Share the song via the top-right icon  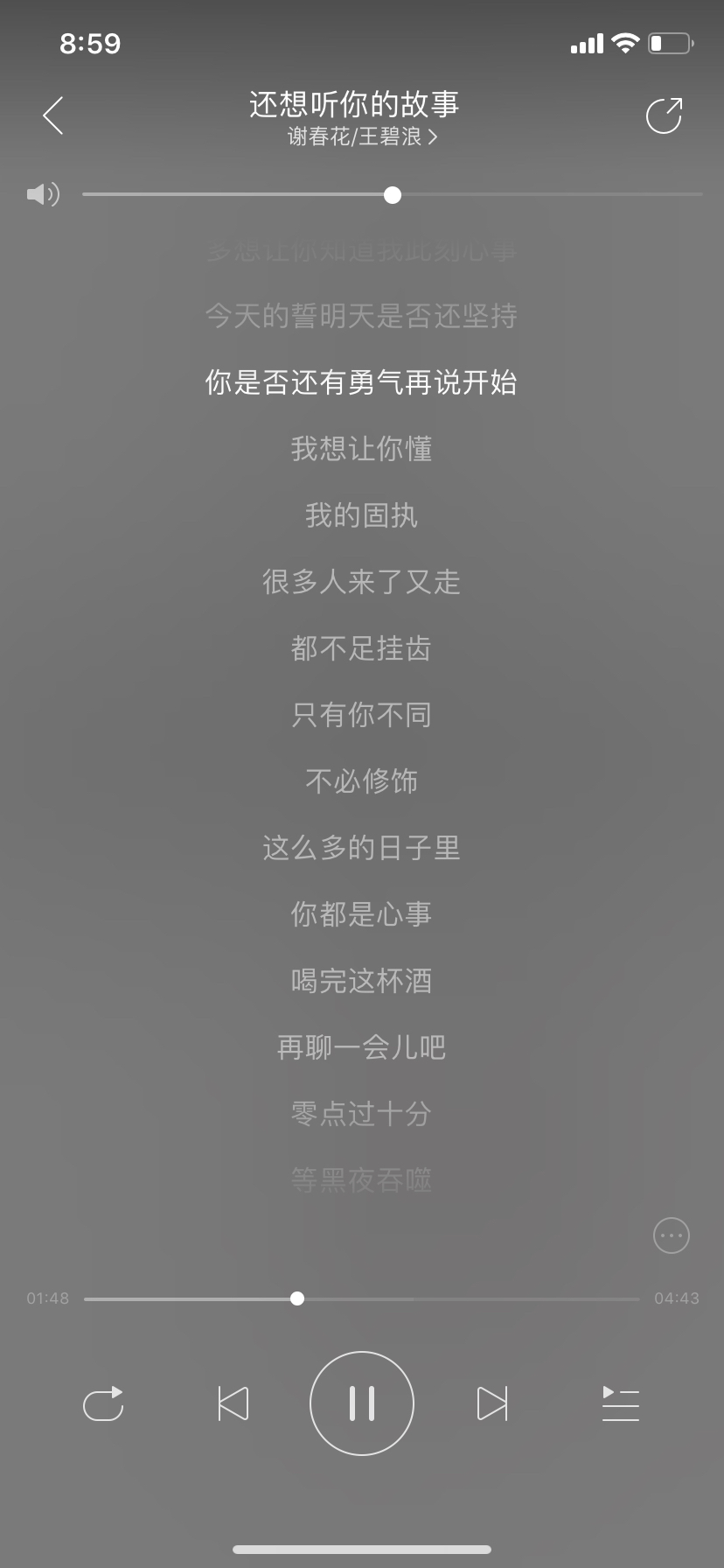pos(664,115)
